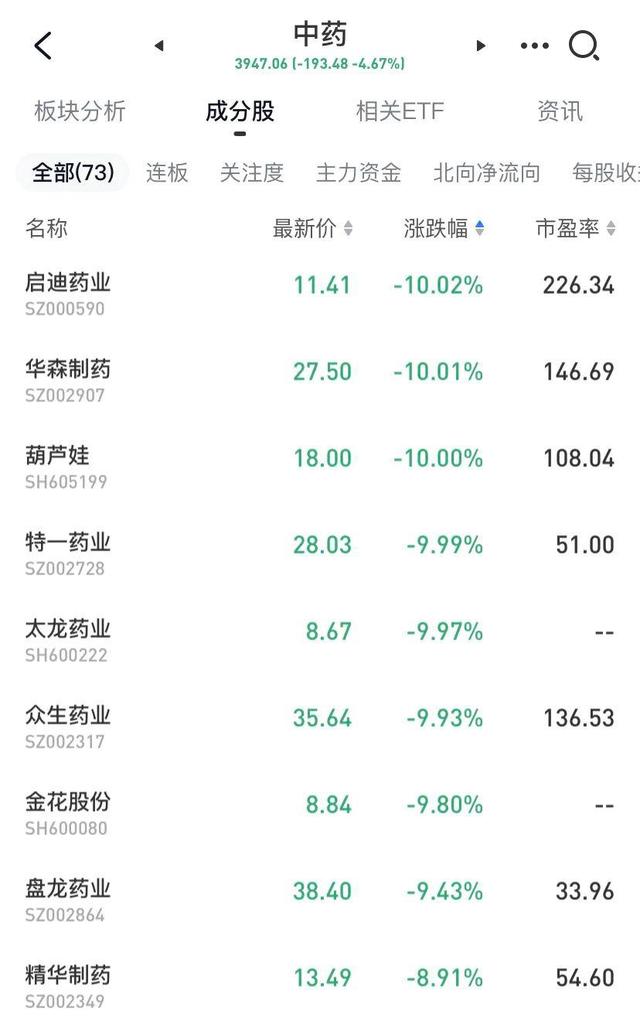The width and height of the screenshot is (640, 1033).
Task: Sort the list by 最新价
Action: (x=312, y=229)
